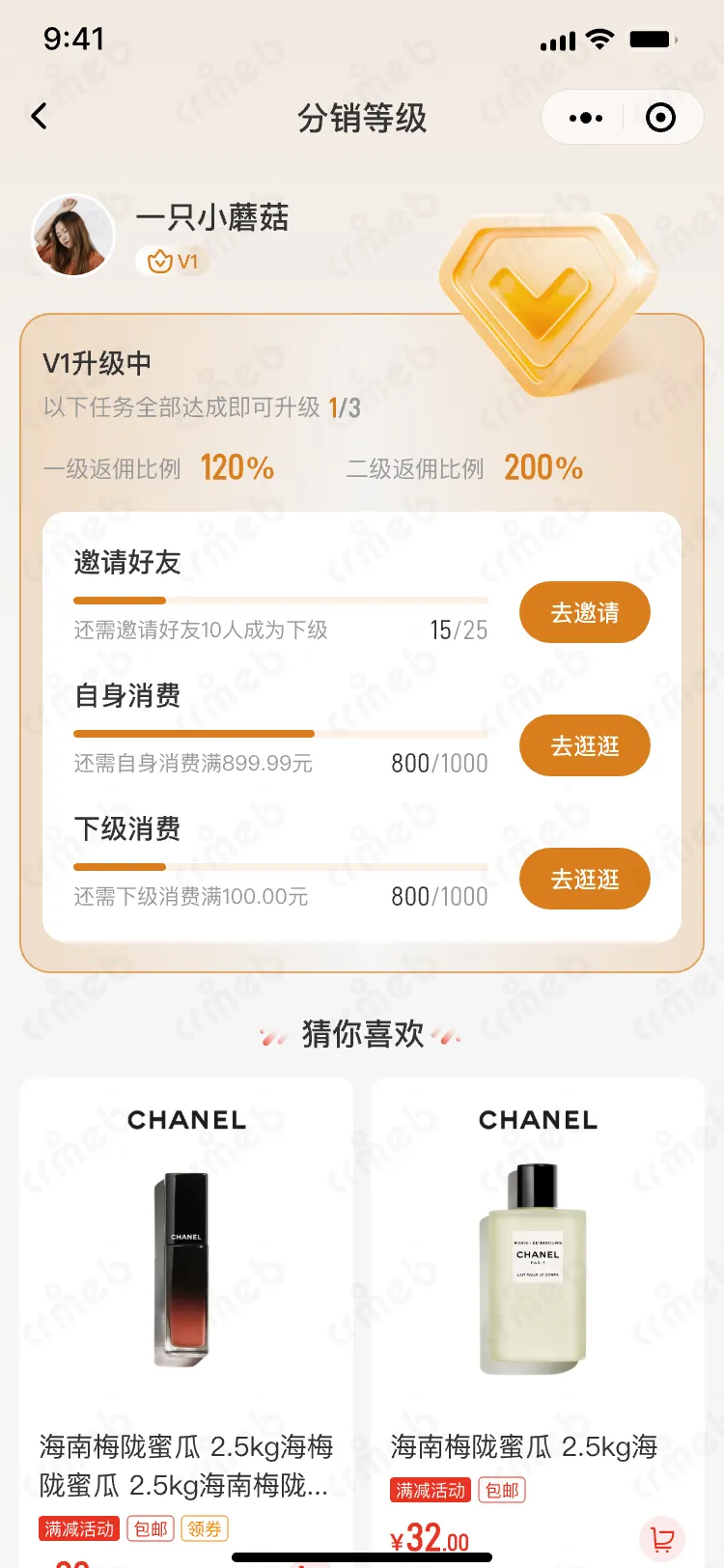Image resolution: width=724 pixels, height=1568 pixels.
Task: Tap 去邀请 to invite friends
Action: point(584,612)
